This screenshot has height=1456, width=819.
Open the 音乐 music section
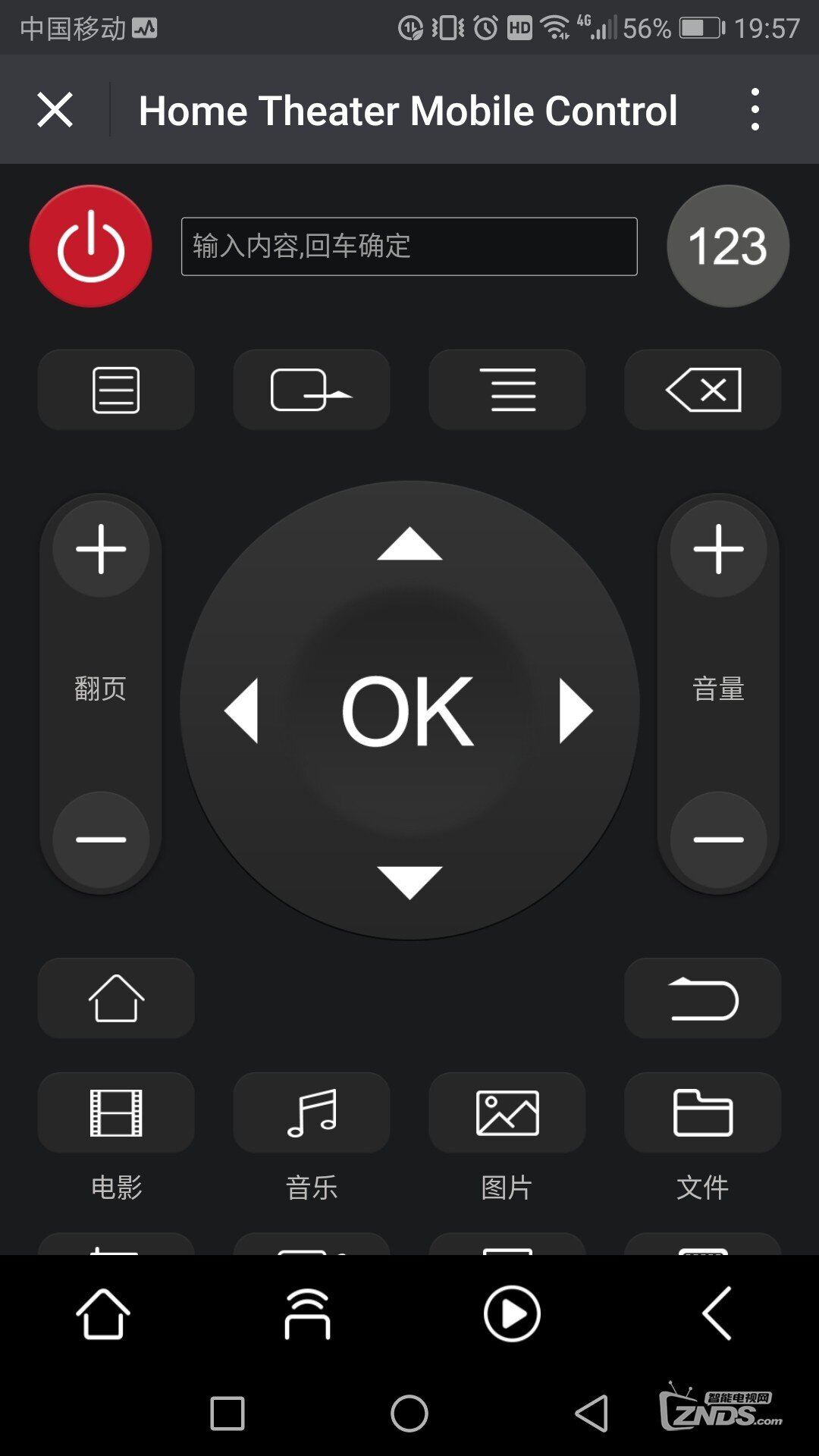pos(311,1113)
